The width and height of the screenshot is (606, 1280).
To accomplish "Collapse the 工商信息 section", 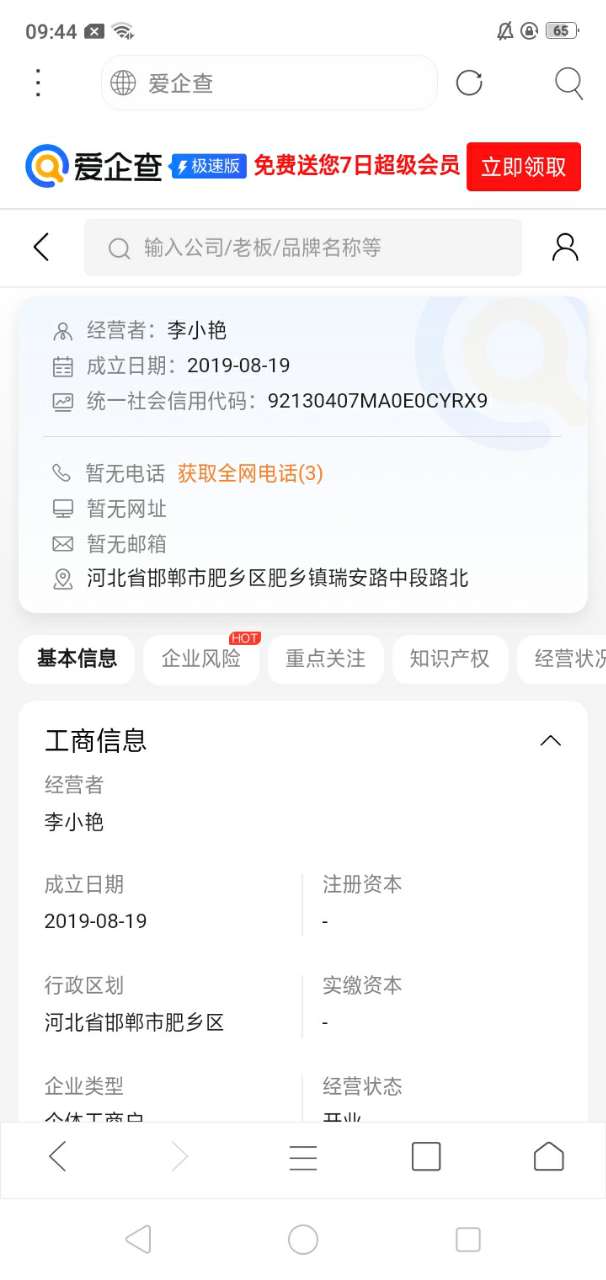I will pyautogui.click(x=550, y=741).
